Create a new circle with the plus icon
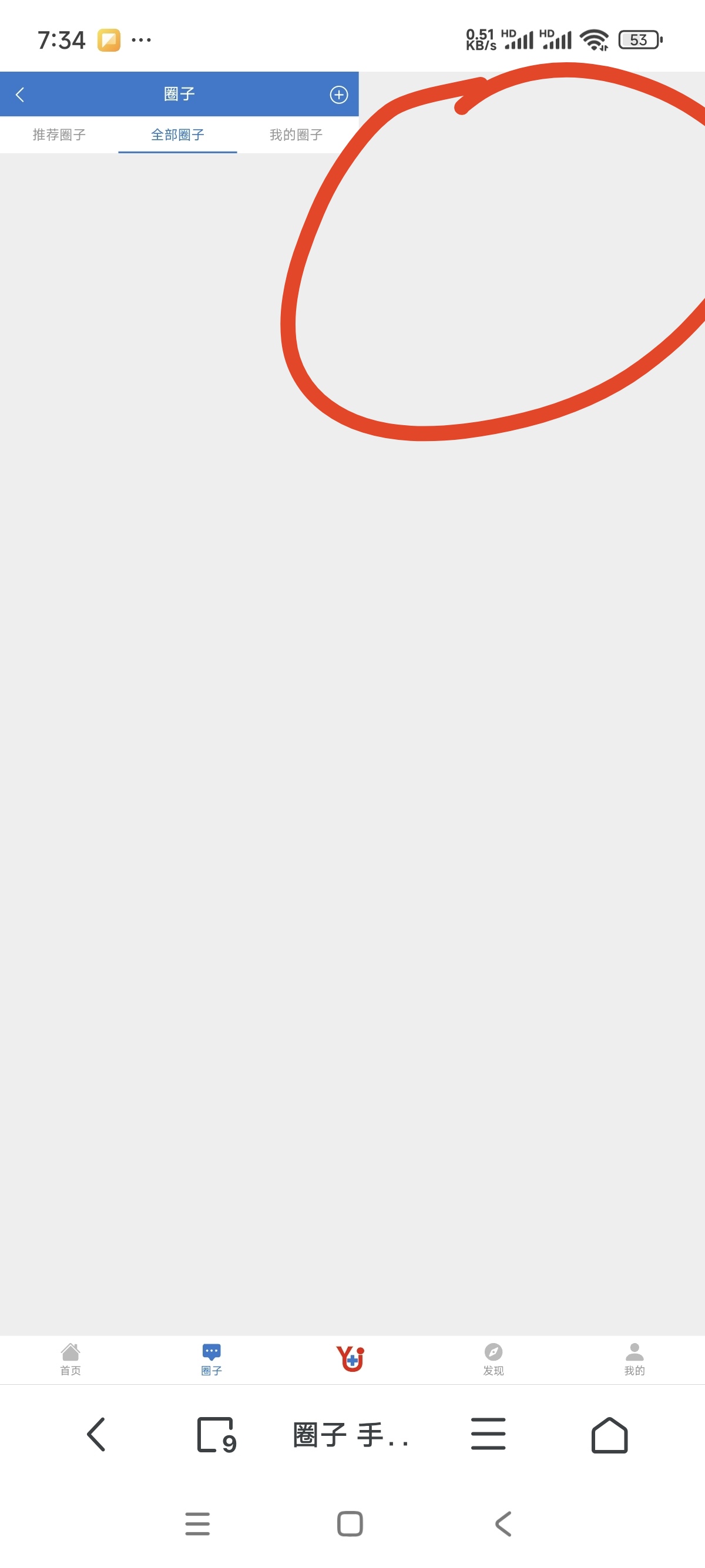 click(338, 95)
